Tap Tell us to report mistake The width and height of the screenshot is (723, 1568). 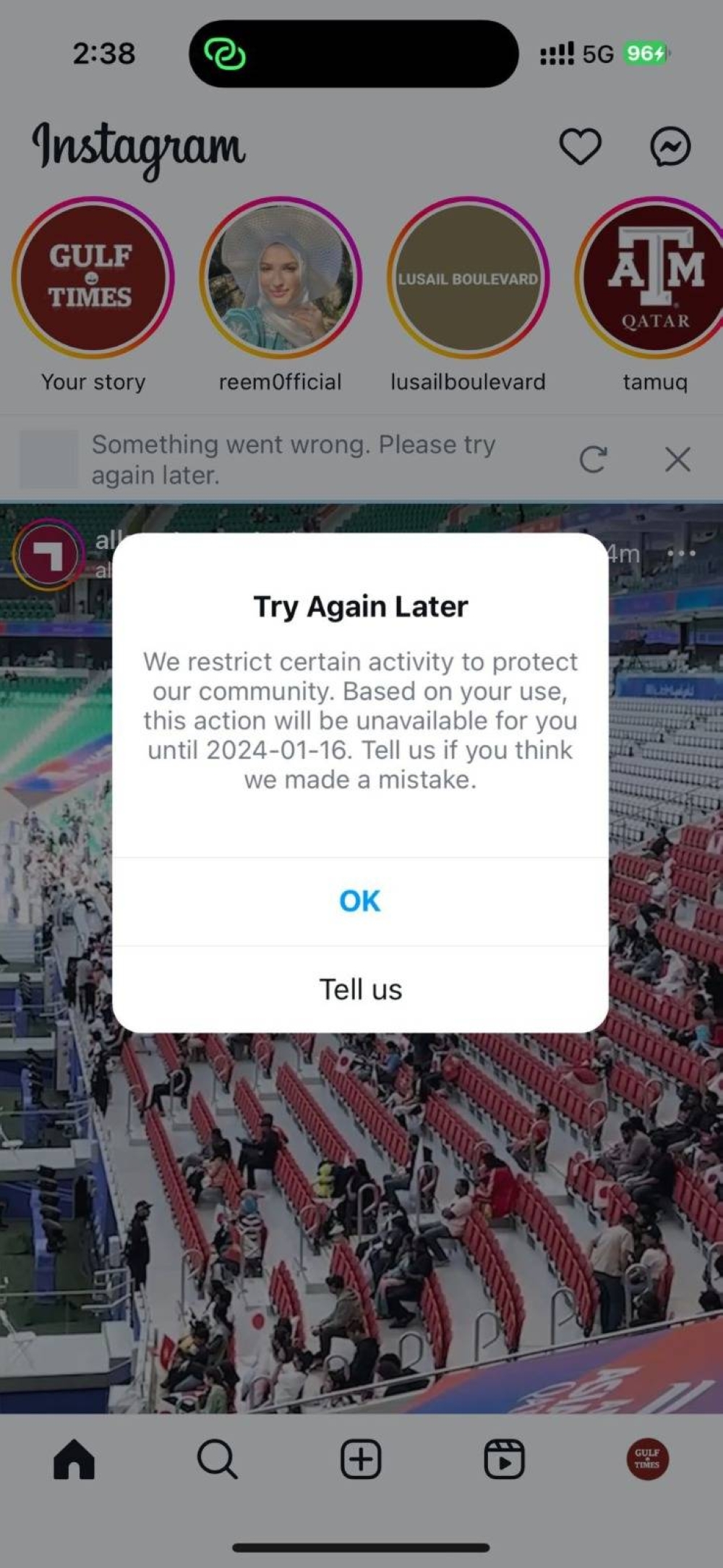coord(360,989)
